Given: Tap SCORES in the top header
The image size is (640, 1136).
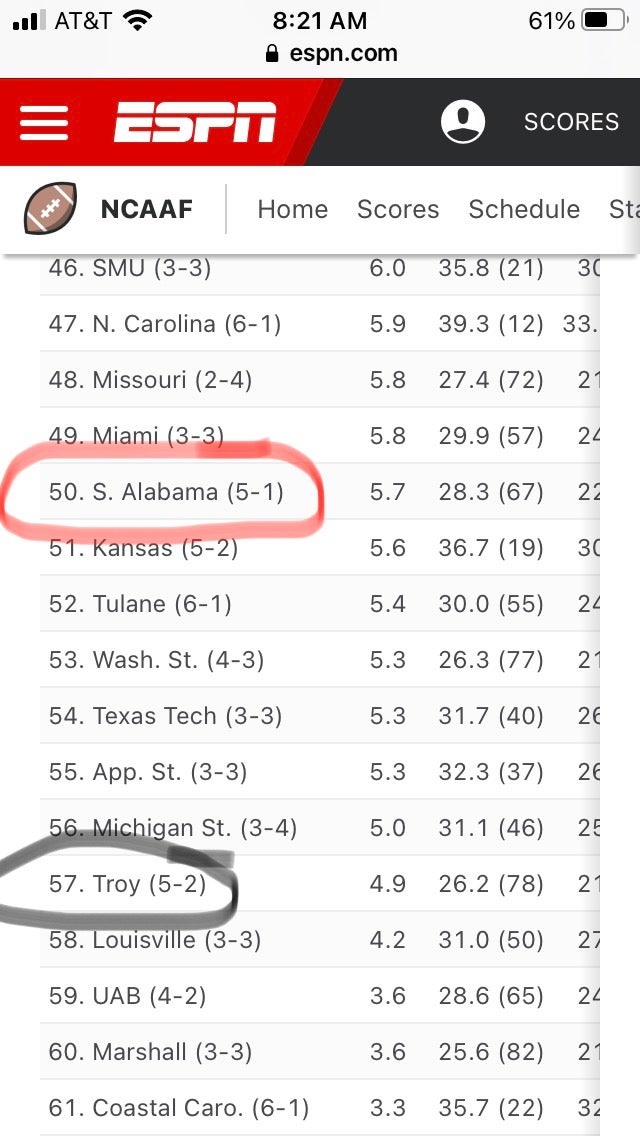Looking at the screenshot, I should [x=571, y=122].
